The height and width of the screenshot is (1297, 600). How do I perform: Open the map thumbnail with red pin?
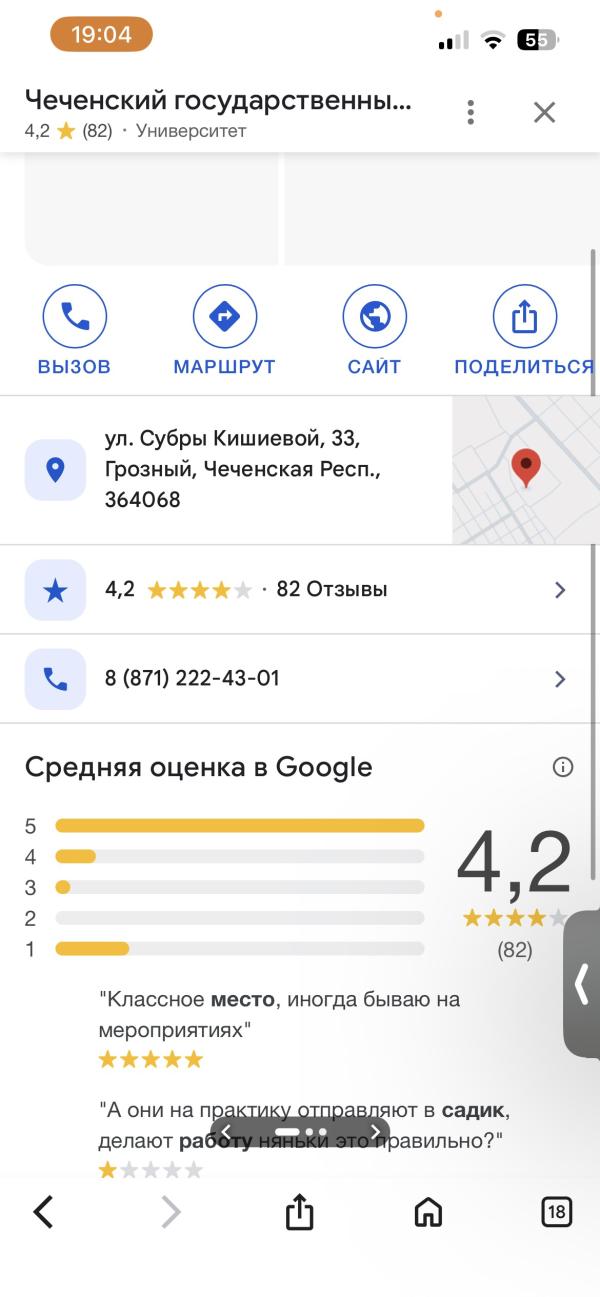coord(526,470)
